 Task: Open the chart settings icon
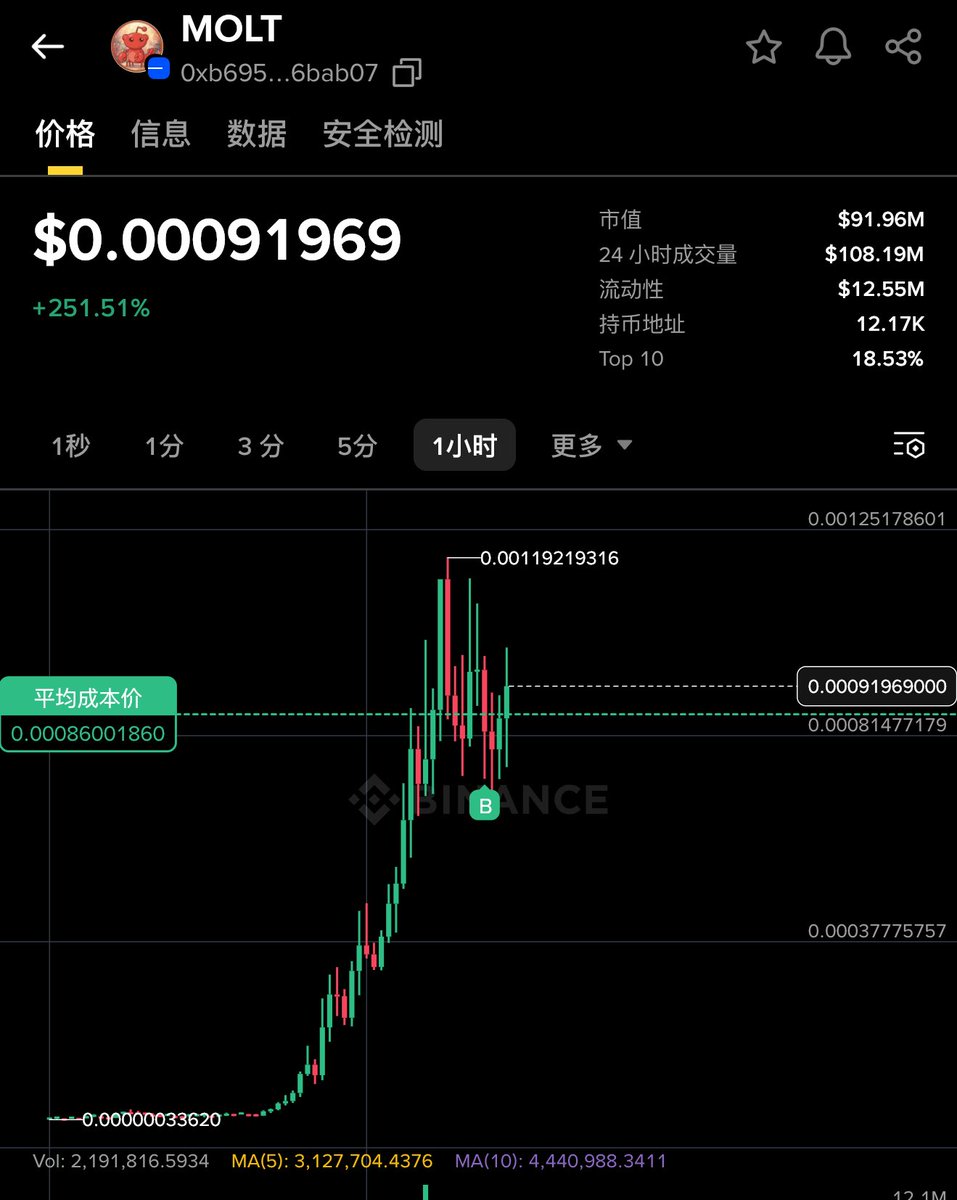(908, 446)
